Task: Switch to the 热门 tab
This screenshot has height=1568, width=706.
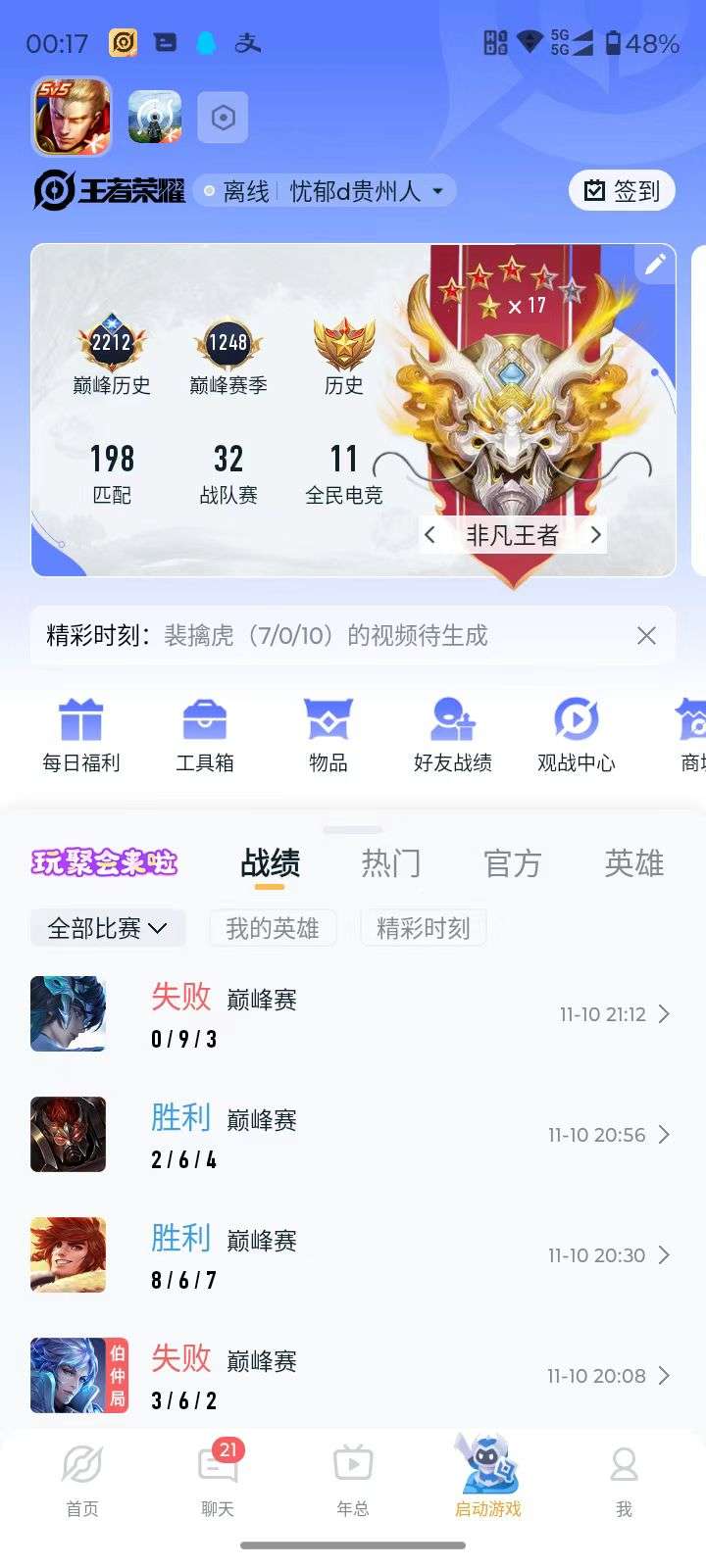Action: pyautogui.click(x=391, y=863)
